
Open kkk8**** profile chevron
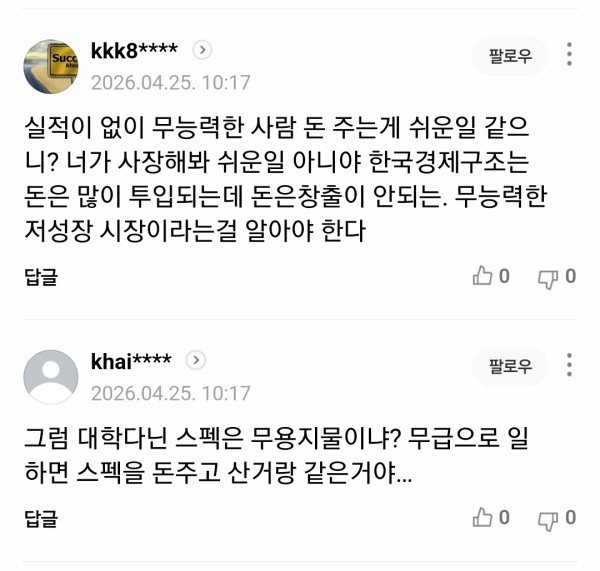click(x=201, y=49)
